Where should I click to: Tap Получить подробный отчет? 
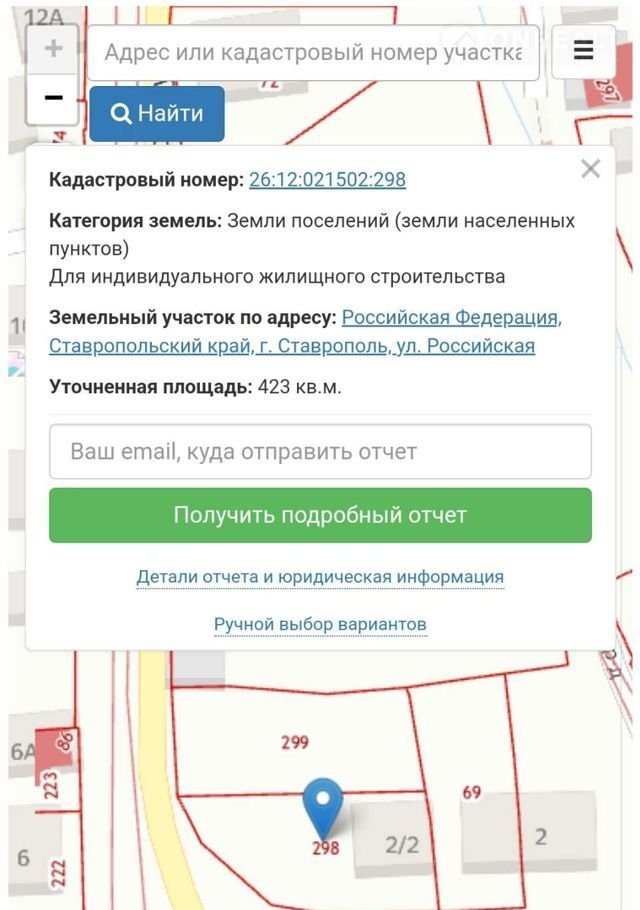pyautogui.click(x=320, y=515)
